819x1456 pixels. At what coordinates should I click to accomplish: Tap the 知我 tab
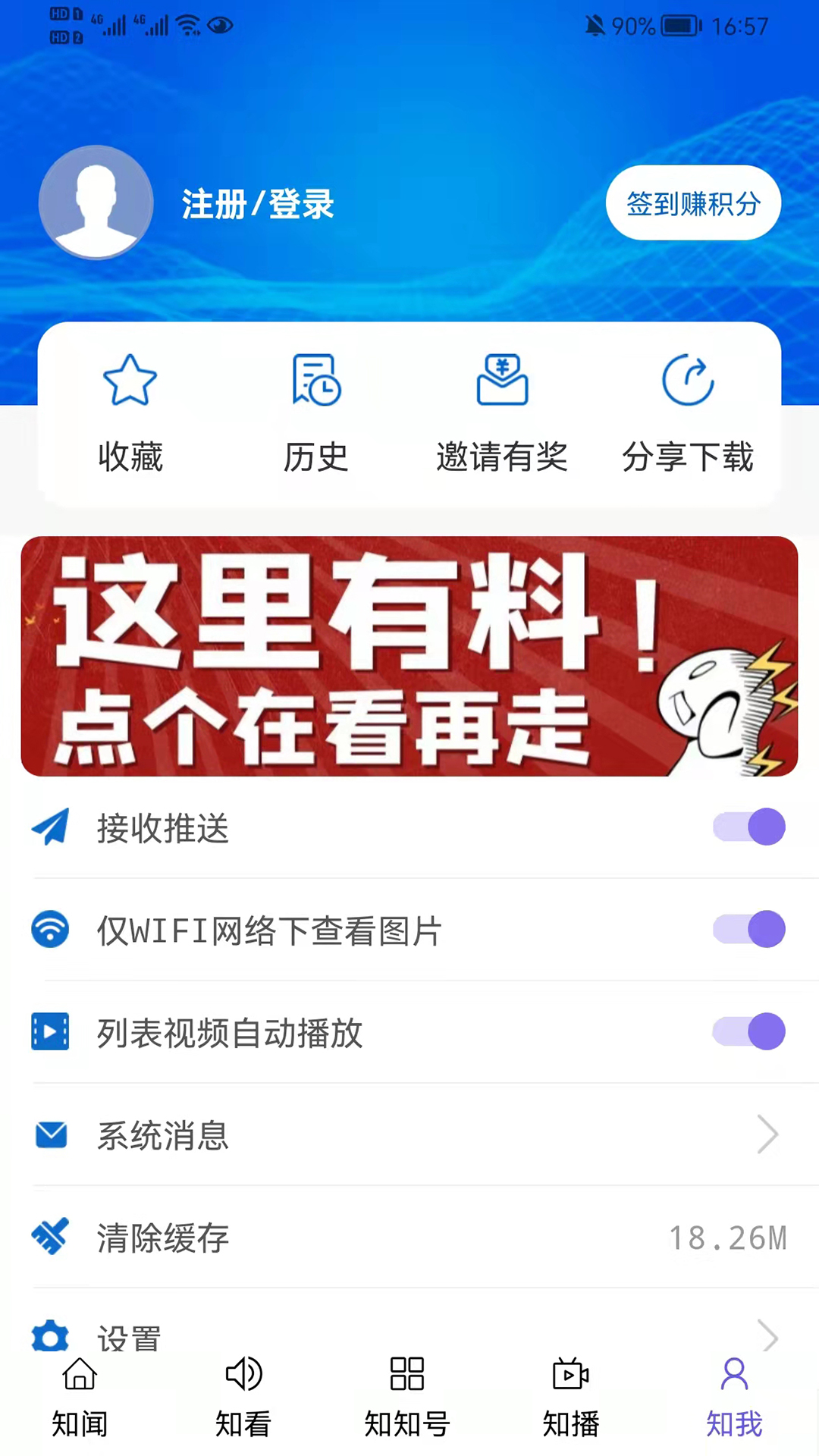[734, 1397]
